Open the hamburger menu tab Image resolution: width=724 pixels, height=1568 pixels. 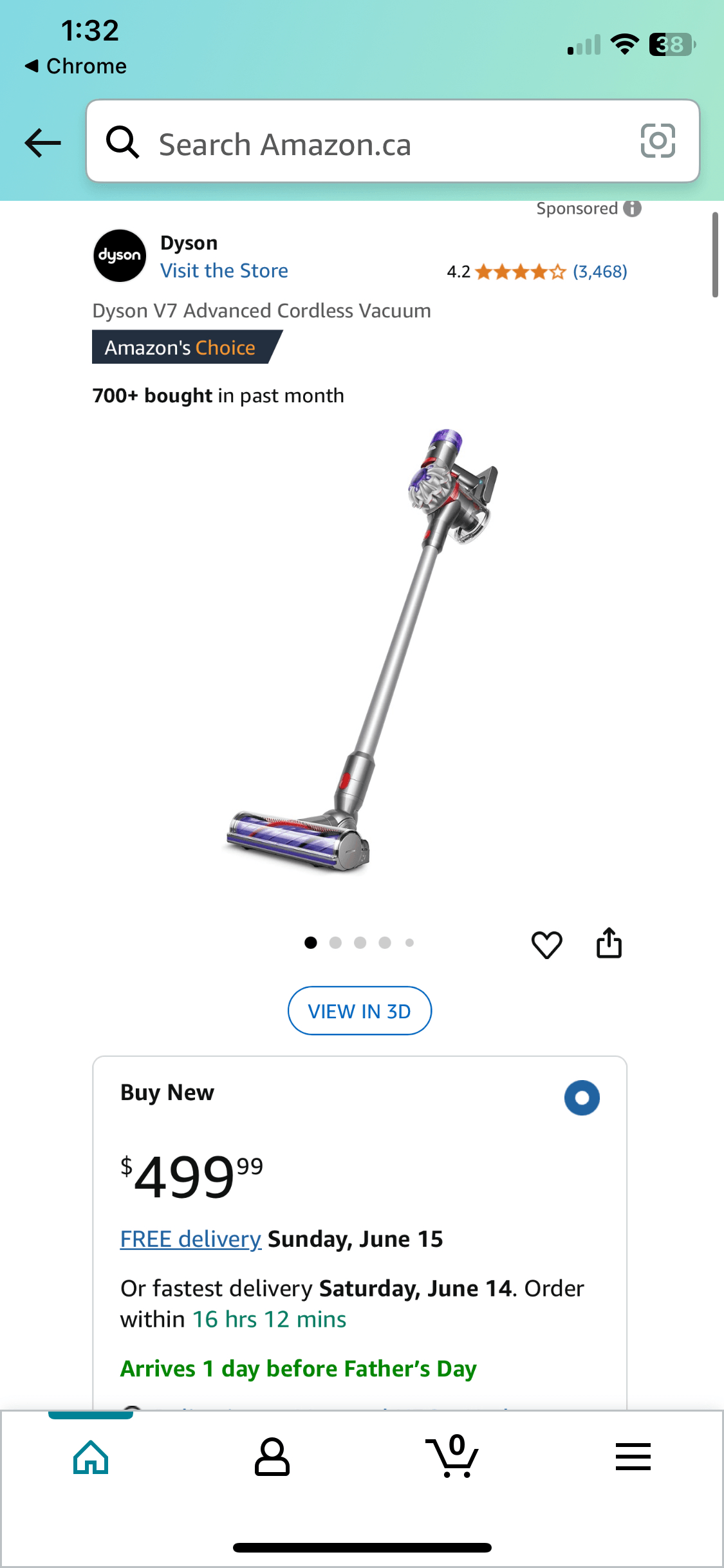point(633,1457)
